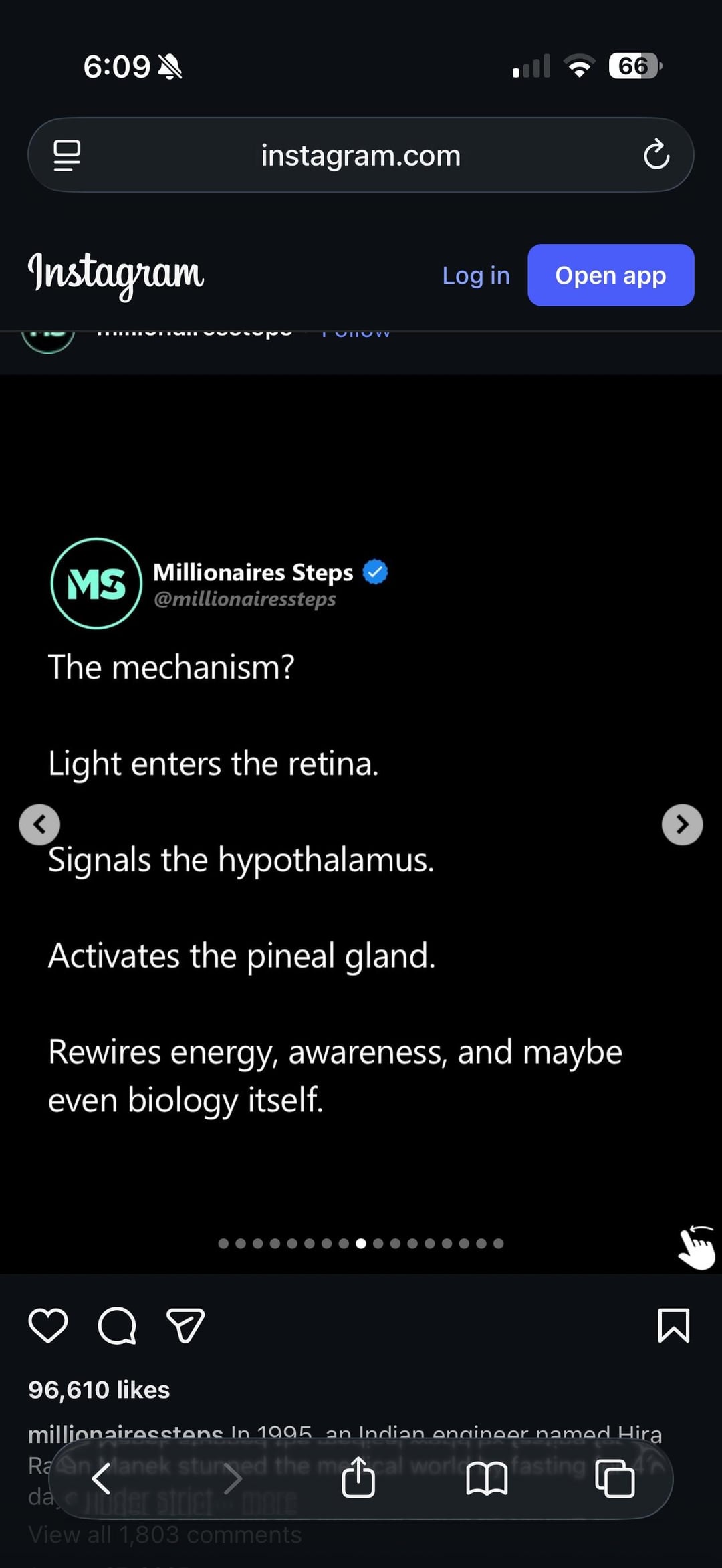Open comments on this post

tap(117, 1325)
